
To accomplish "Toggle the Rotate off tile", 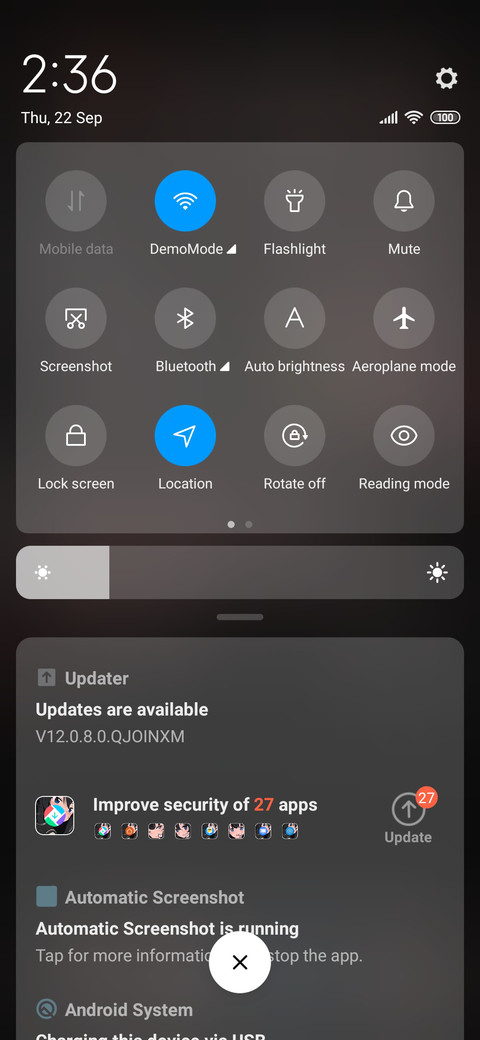I will [x=294, y=436].
